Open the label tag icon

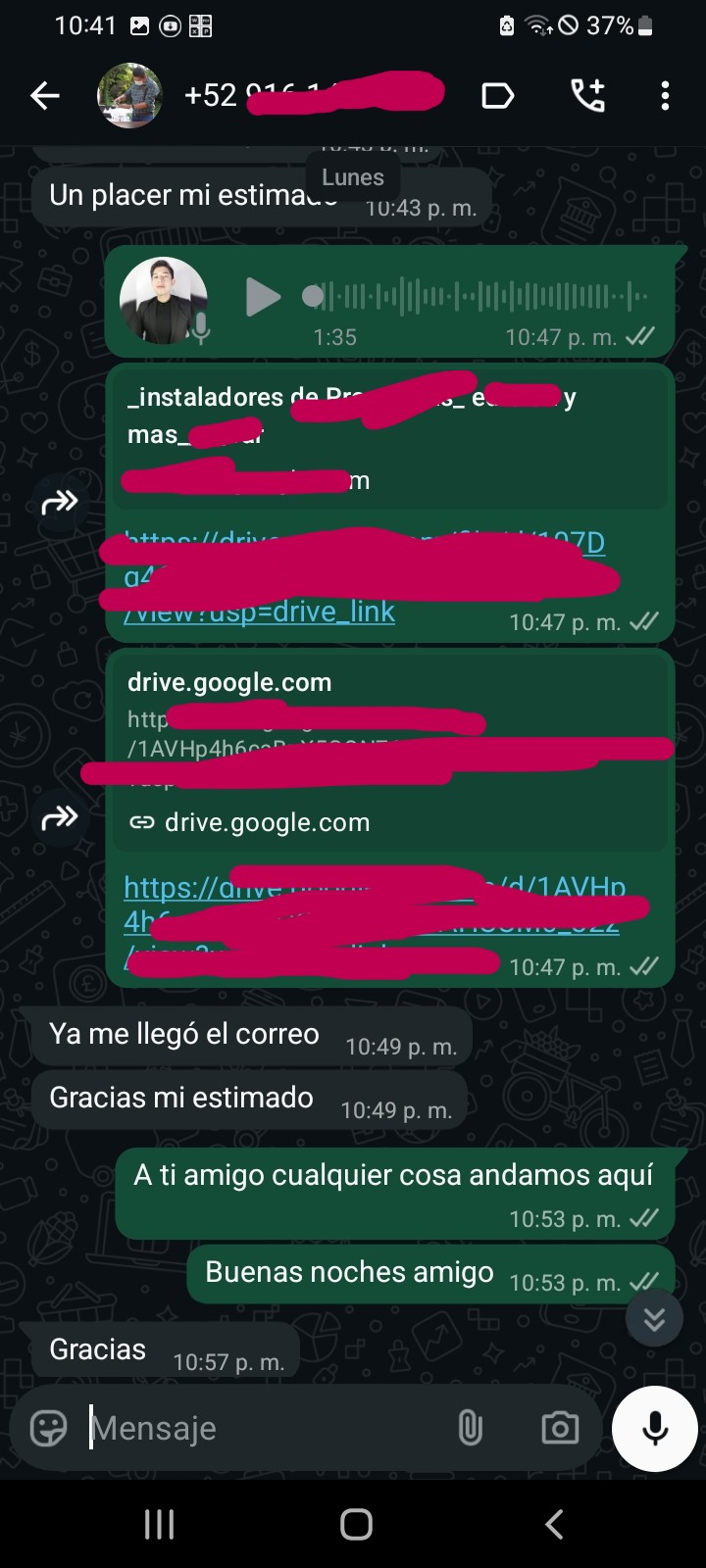point(497,95)
